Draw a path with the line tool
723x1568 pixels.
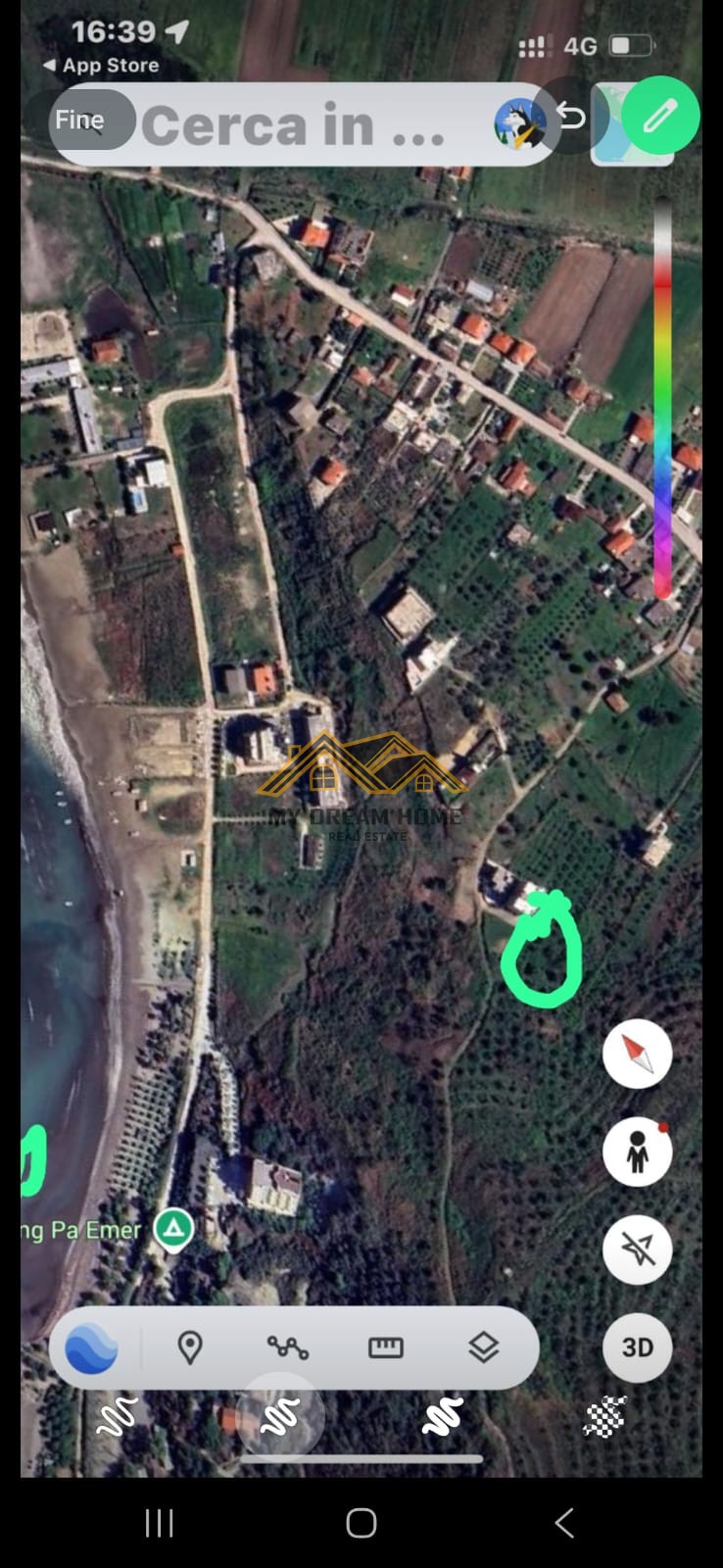click(x=288, y=1348)
